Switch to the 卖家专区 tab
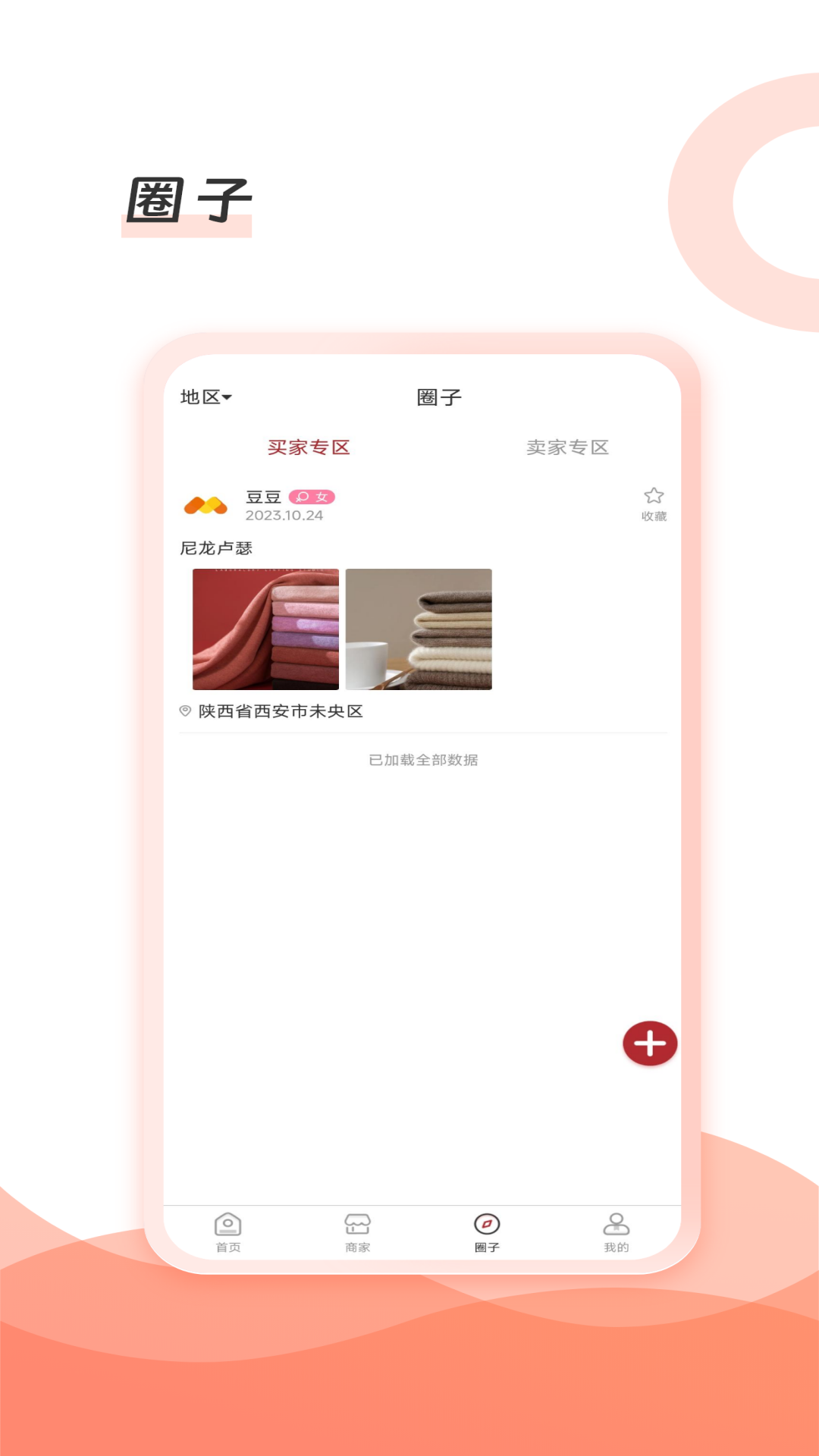 570,447
